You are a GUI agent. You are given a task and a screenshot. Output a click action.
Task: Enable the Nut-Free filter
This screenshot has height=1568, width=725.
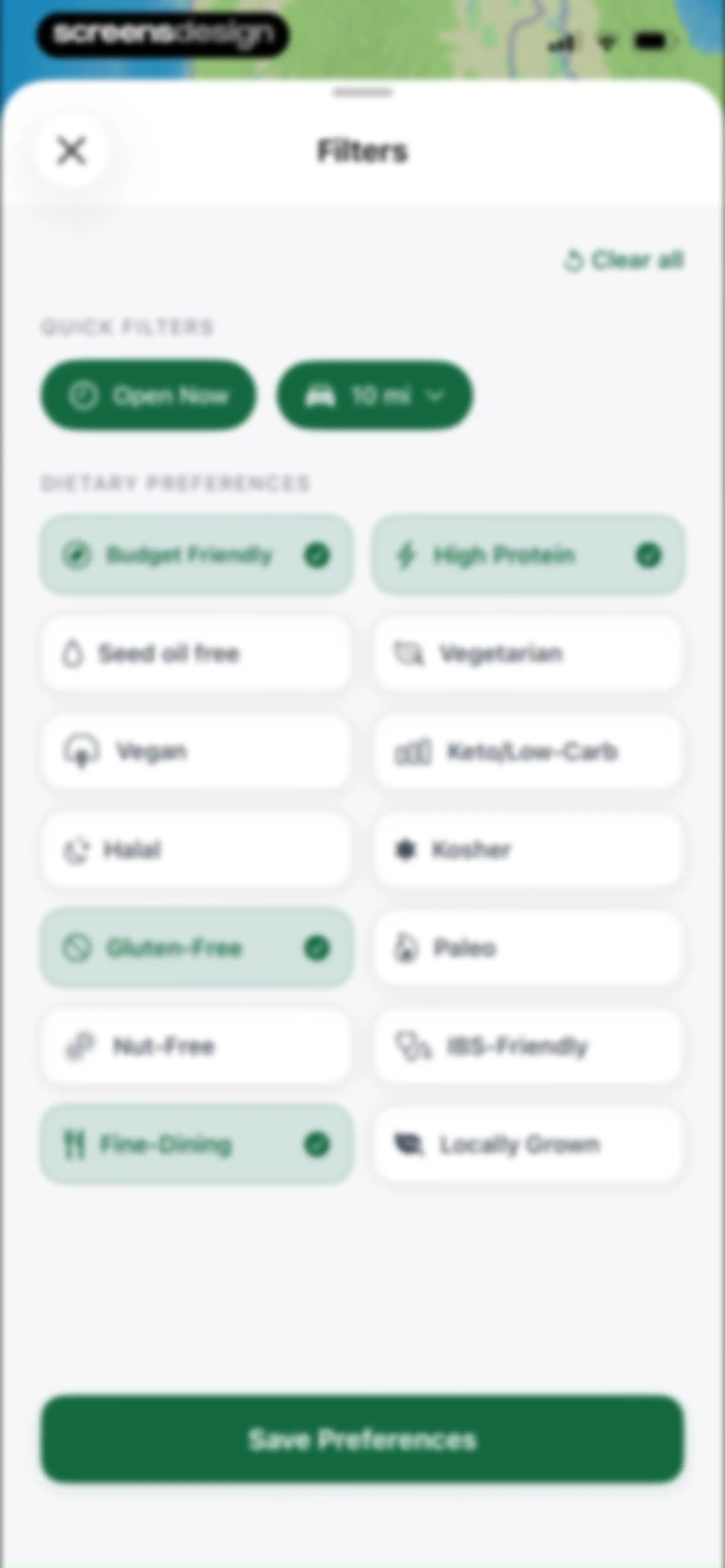coord(197,1046)
